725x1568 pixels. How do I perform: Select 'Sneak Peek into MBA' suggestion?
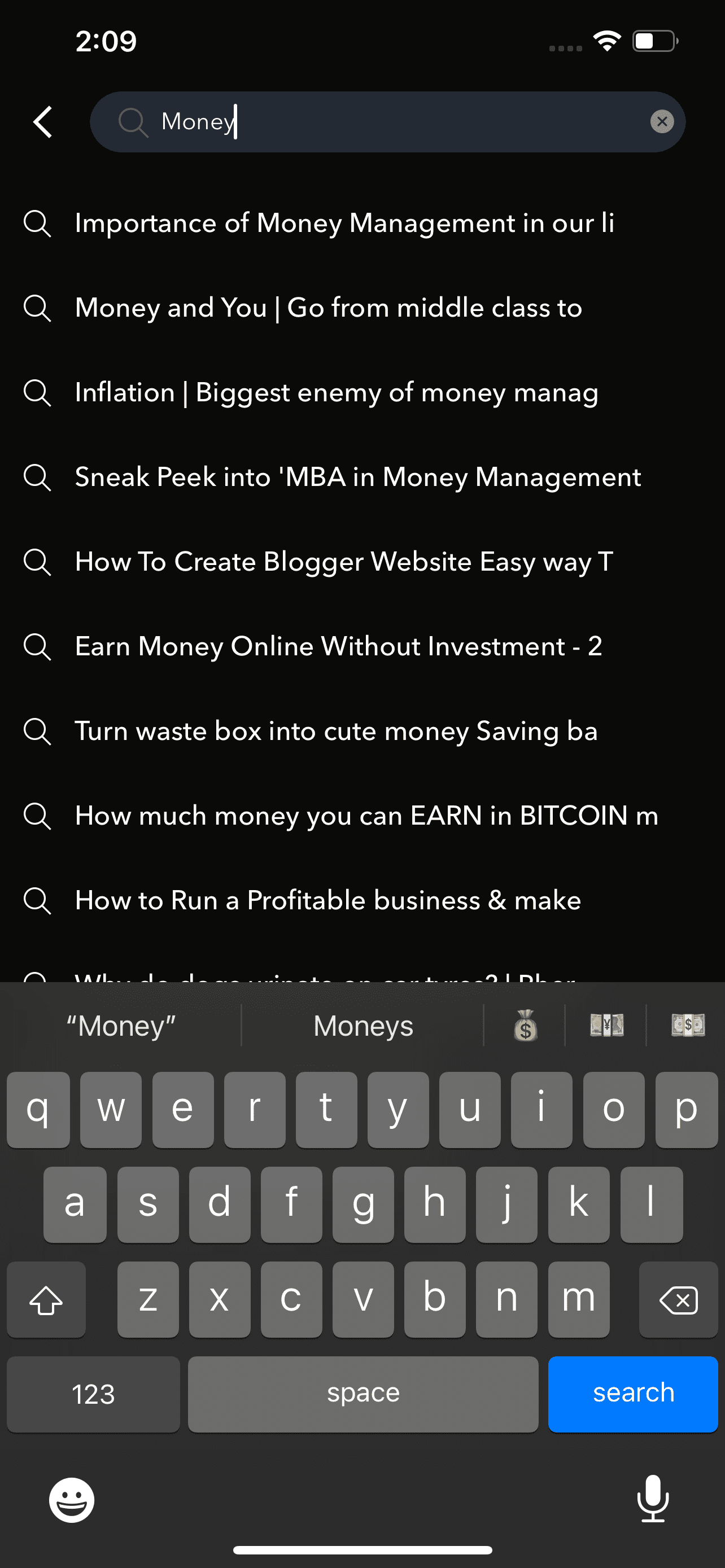click(358, 477)
